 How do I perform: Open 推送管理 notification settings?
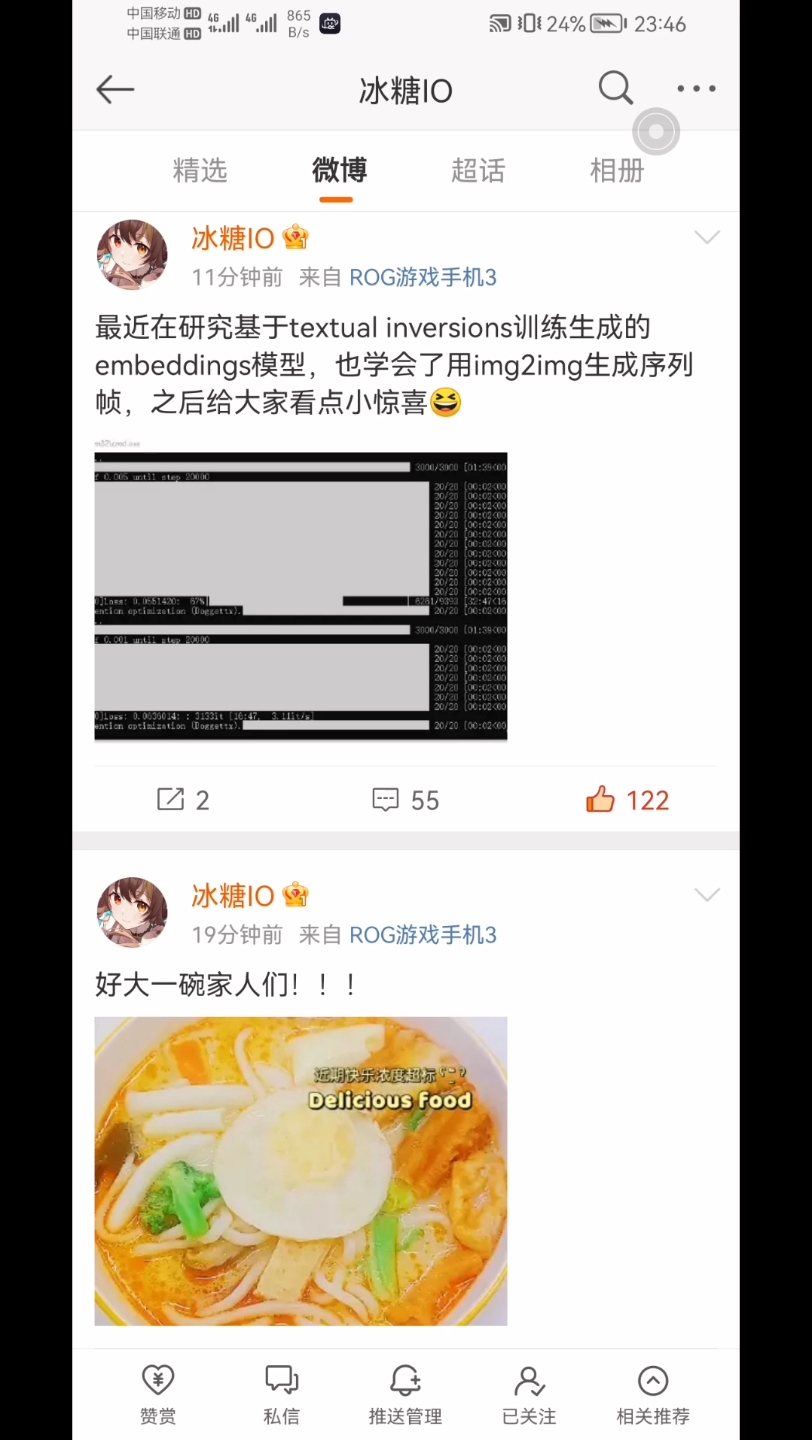[405, 1395]
